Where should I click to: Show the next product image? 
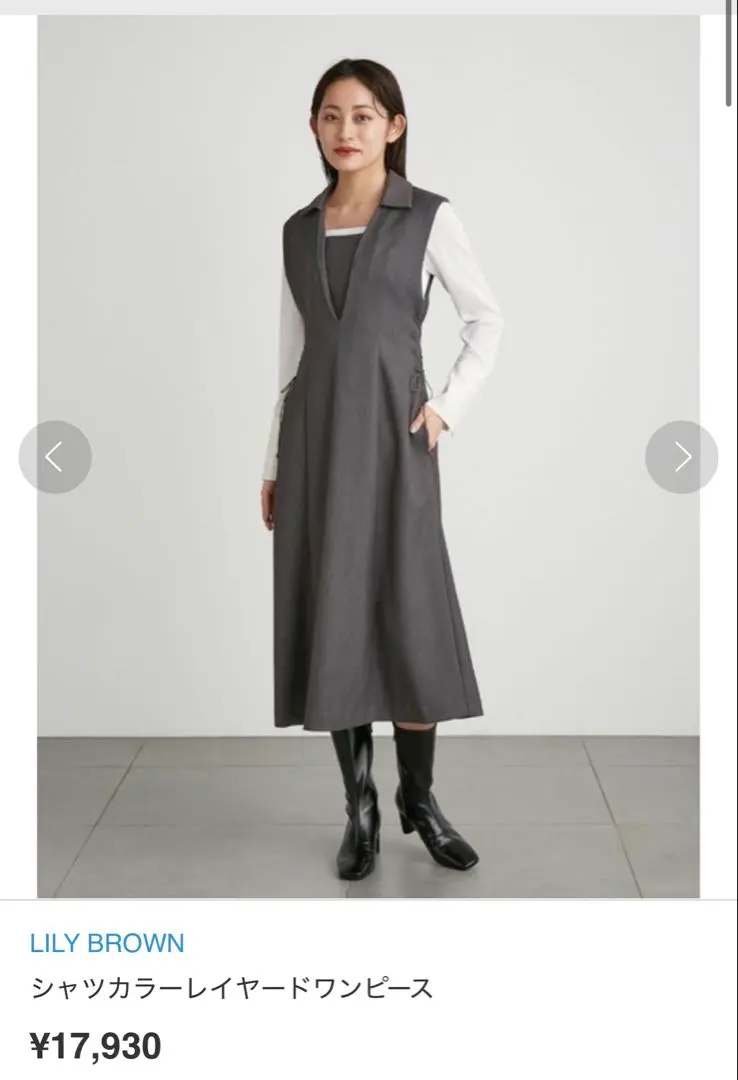(x=682, y=457)
